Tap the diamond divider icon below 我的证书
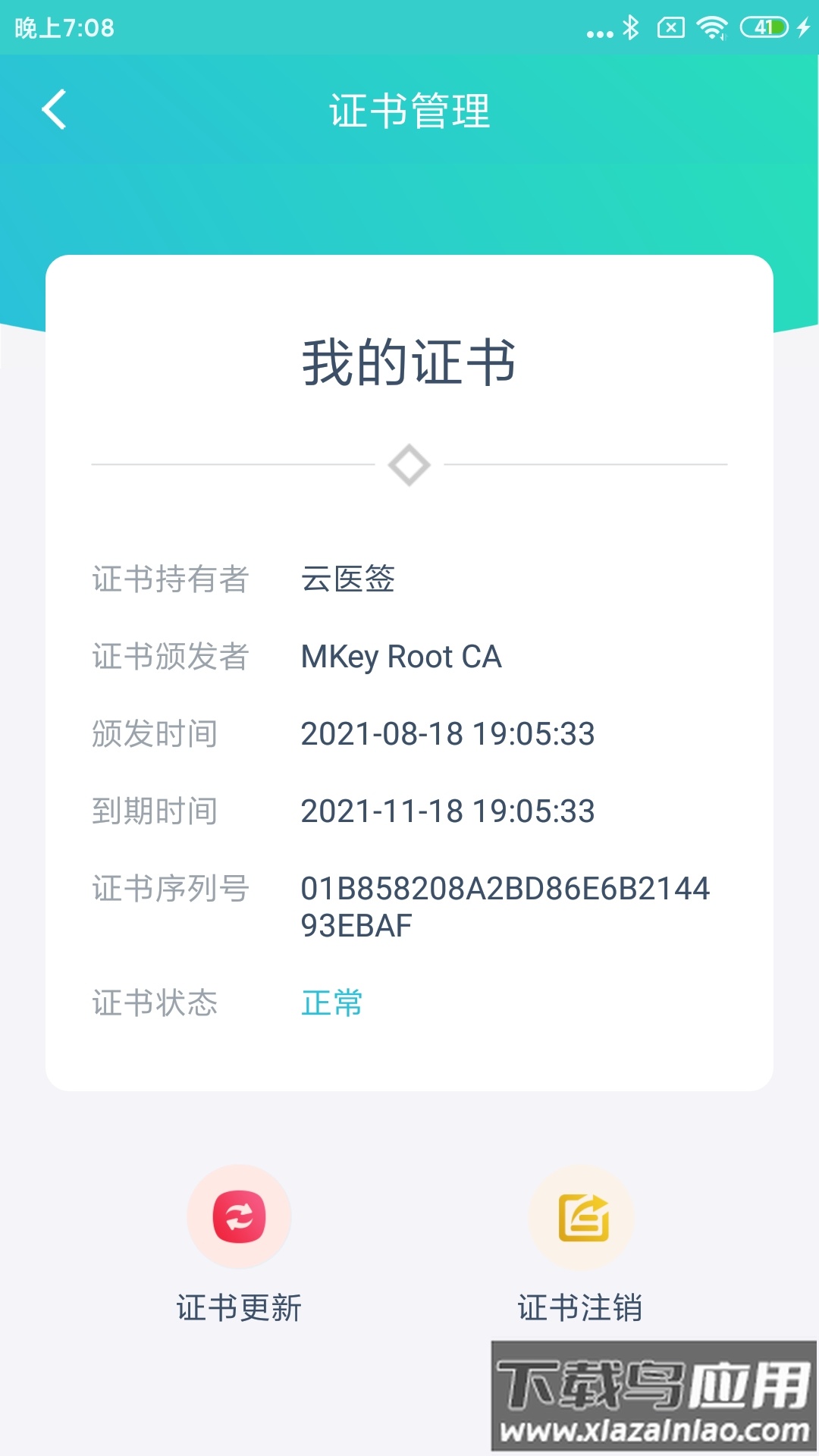 pos(409,463)
